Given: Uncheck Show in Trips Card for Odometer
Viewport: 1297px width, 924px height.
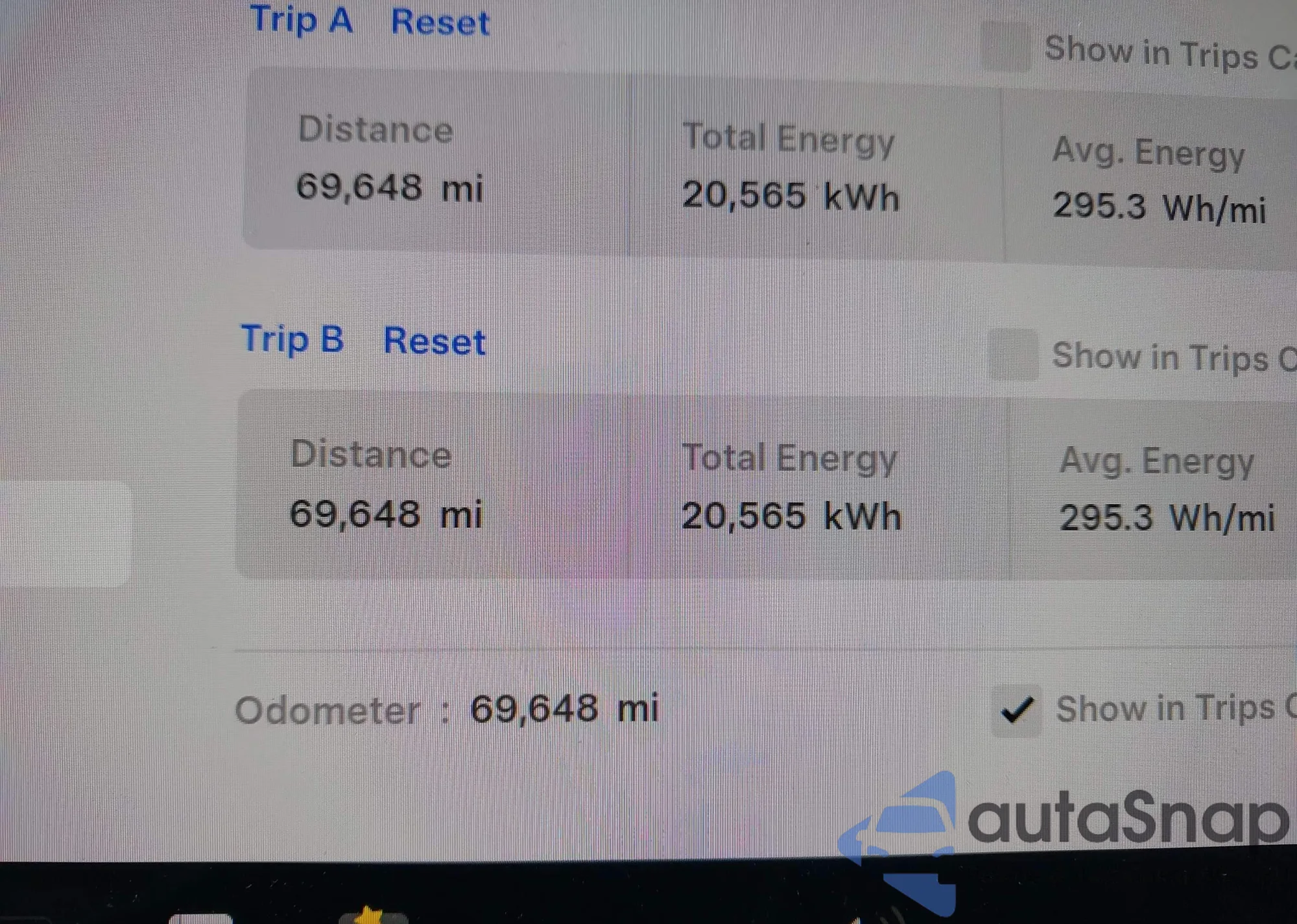Looking at the screenshot, I should click(x=1016, y=710).
